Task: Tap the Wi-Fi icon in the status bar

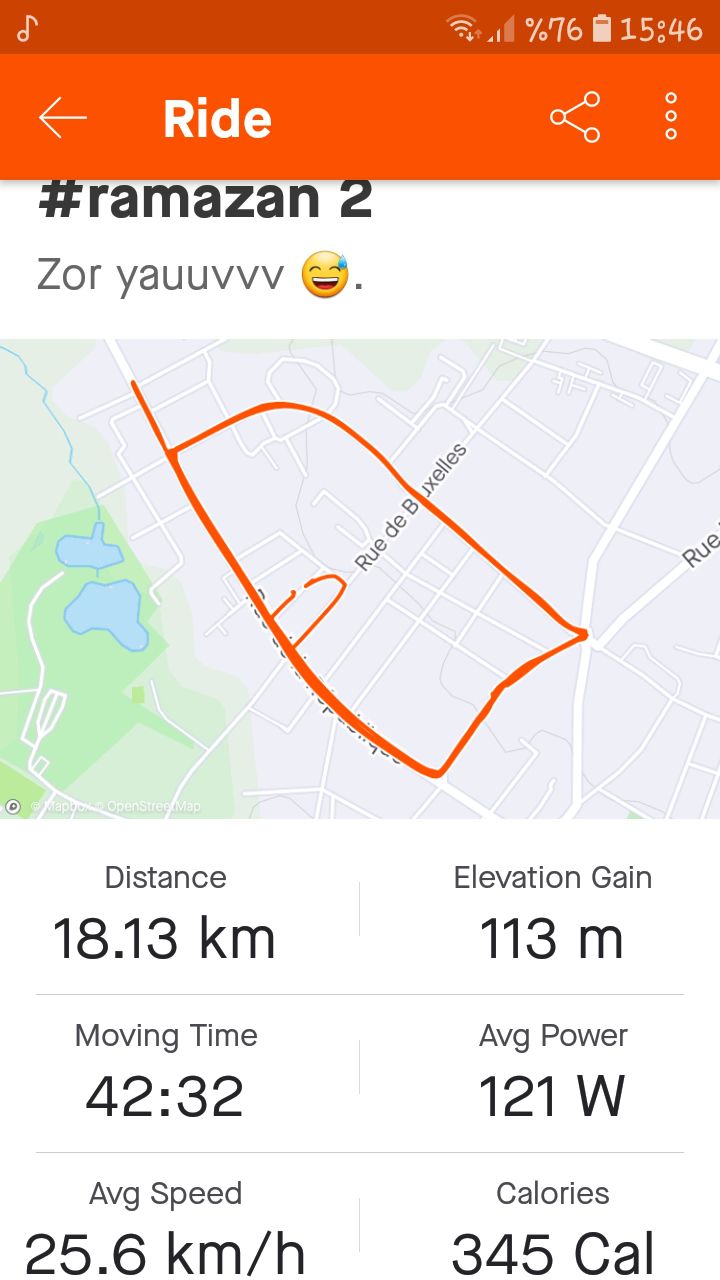Action: point(464,28)
